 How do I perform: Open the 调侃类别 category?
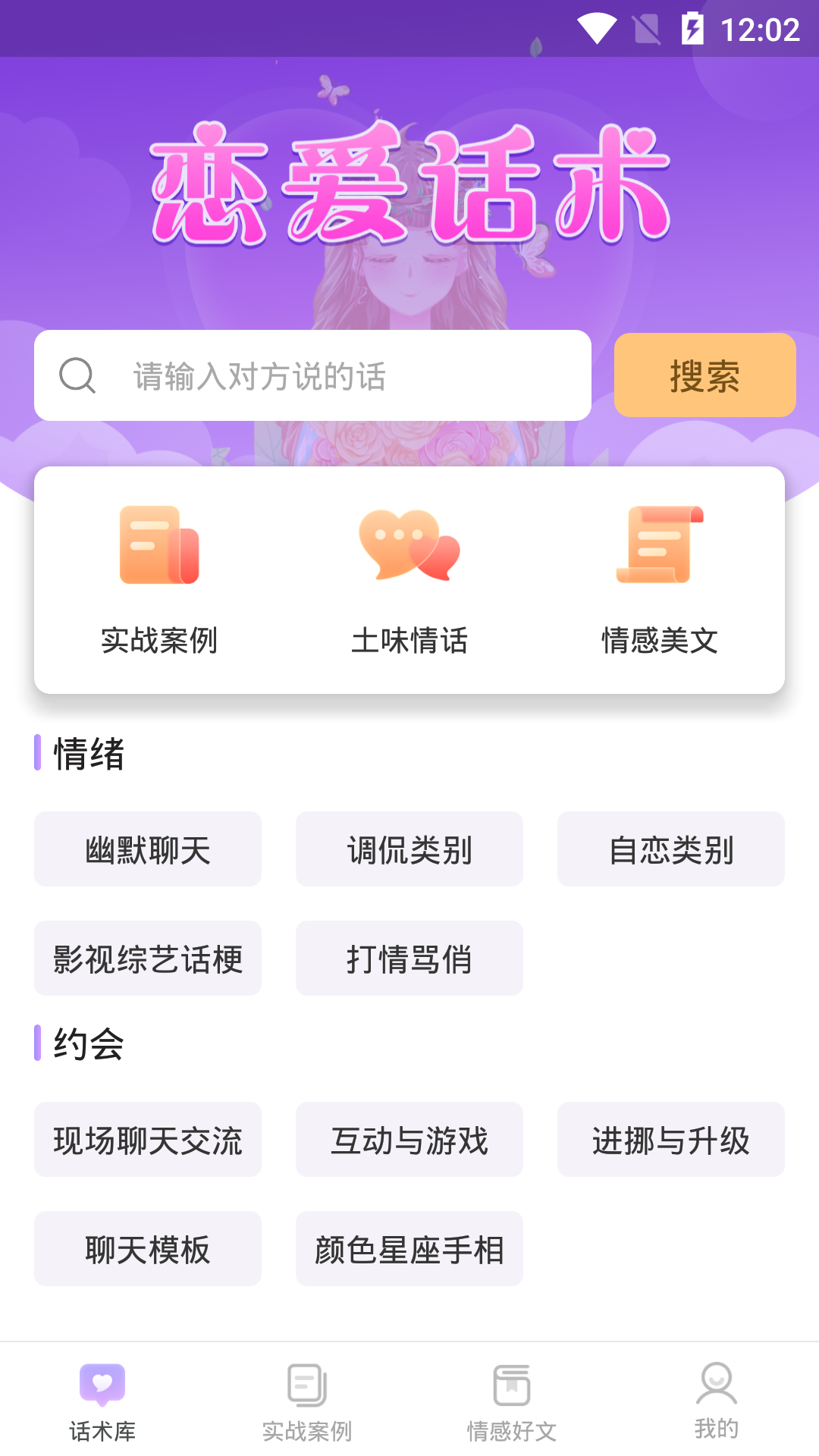point(409,849)
